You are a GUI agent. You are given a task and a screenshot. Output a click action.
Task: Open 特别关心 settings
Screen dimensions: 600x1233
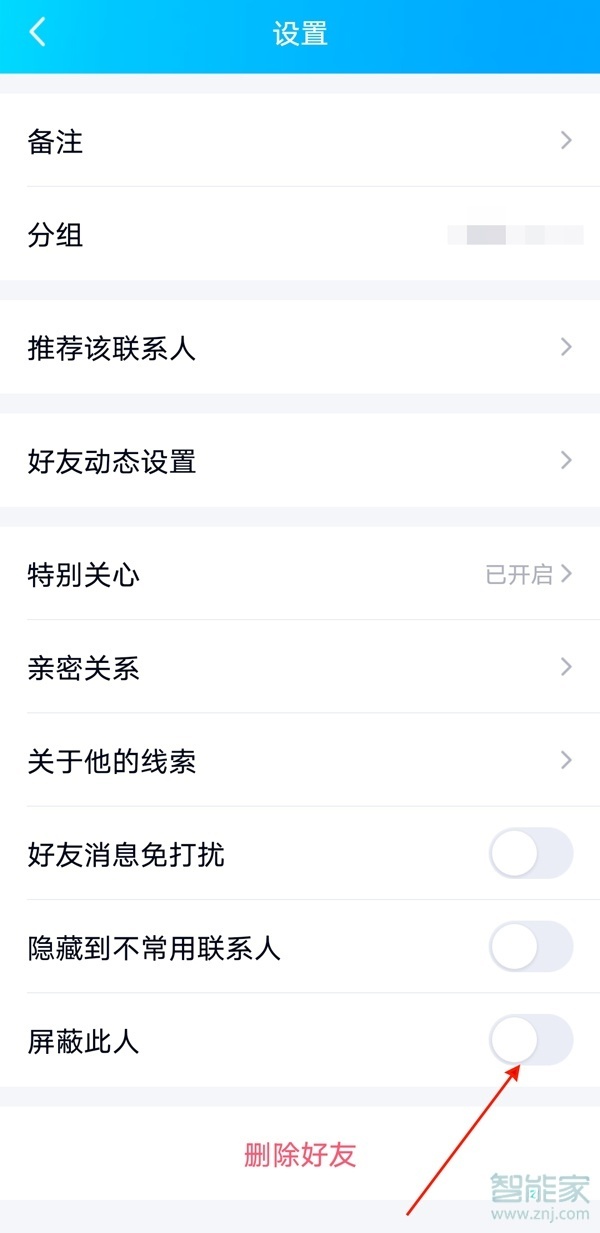[300, 574]
